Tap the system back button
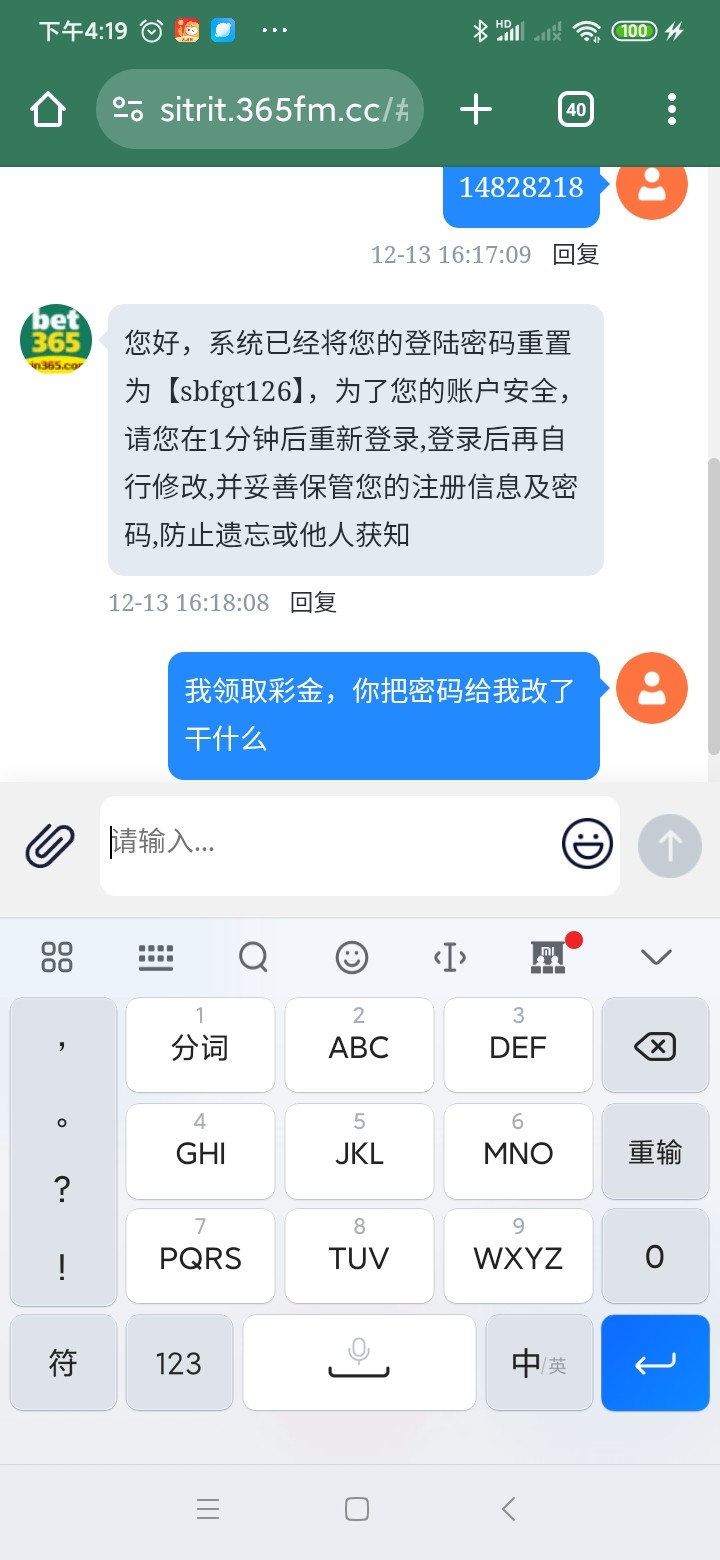The image size is (720, 1560). [509, 1509]
